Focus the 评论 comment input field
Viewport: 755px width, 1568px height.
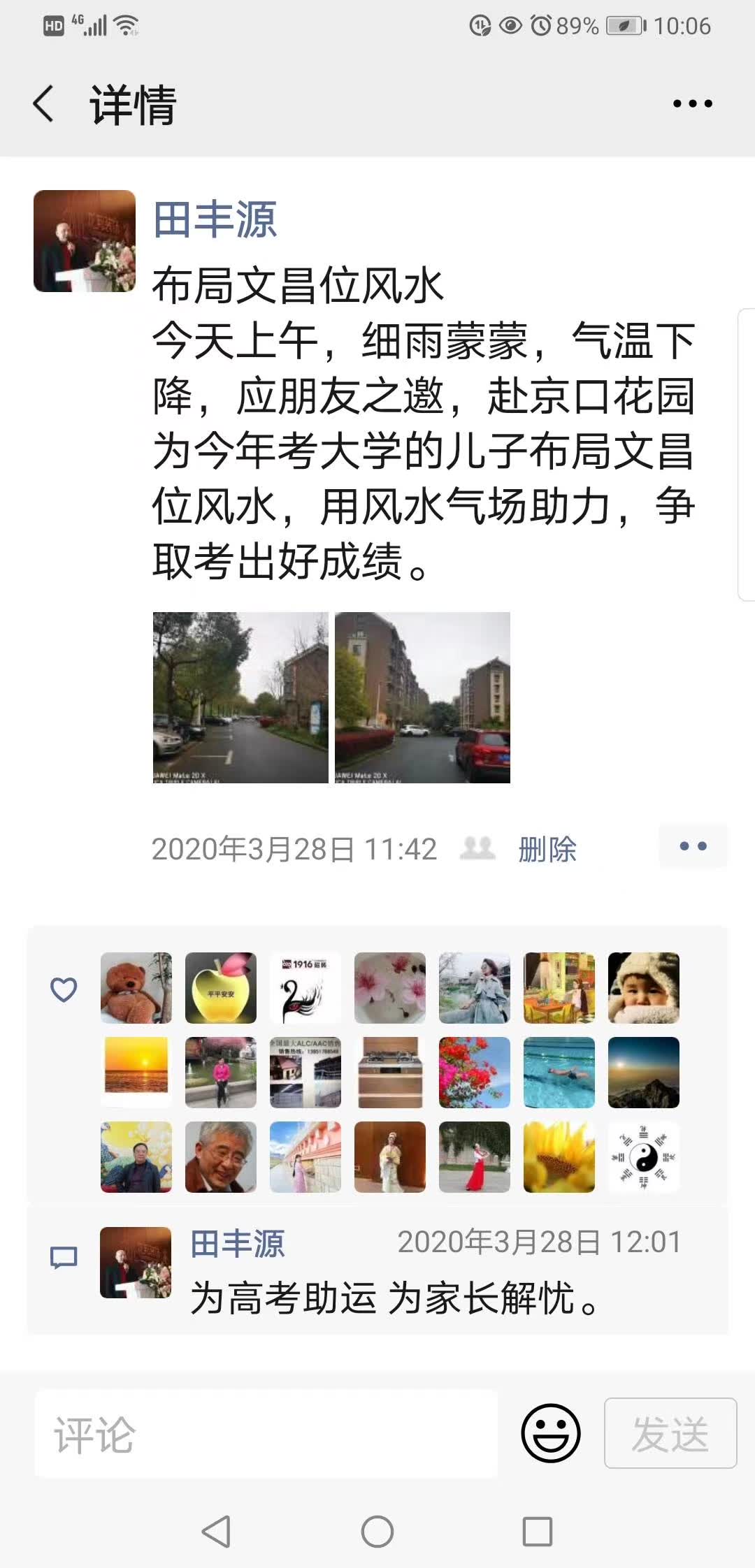point(266,1434)
